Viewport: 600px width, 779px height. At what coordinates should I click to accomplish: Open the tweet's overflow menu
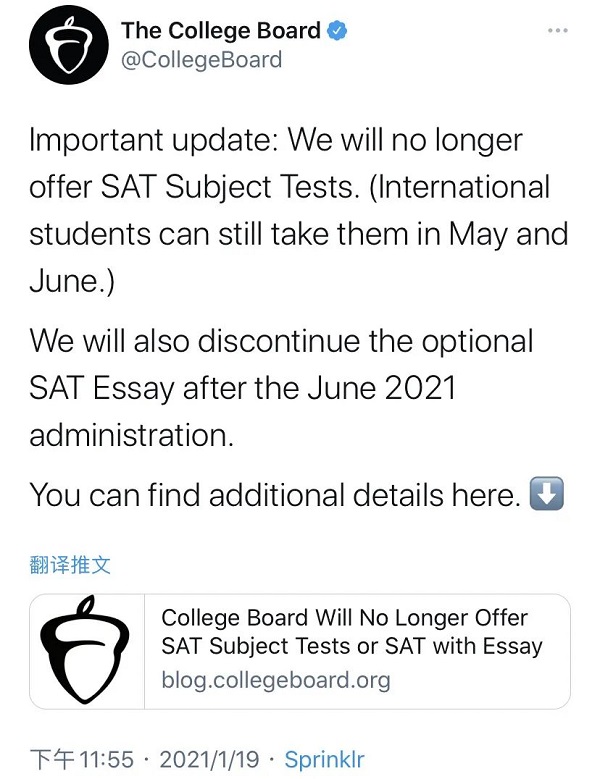pyautogui.click(x=557, y=31)
